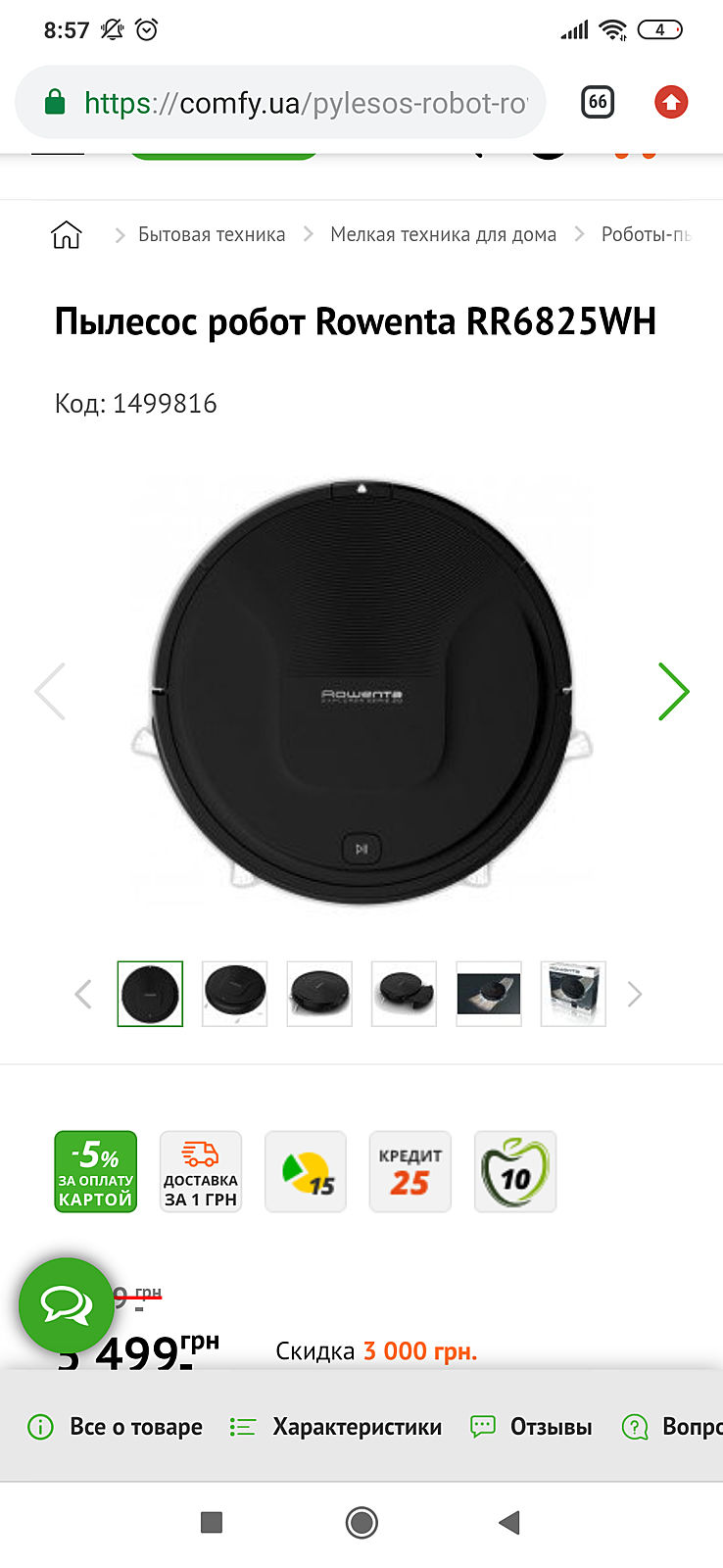Screen dimensions: 723x1568
Task: Open the Доставка за 1 грн badge
Action: pos(201,1172)
